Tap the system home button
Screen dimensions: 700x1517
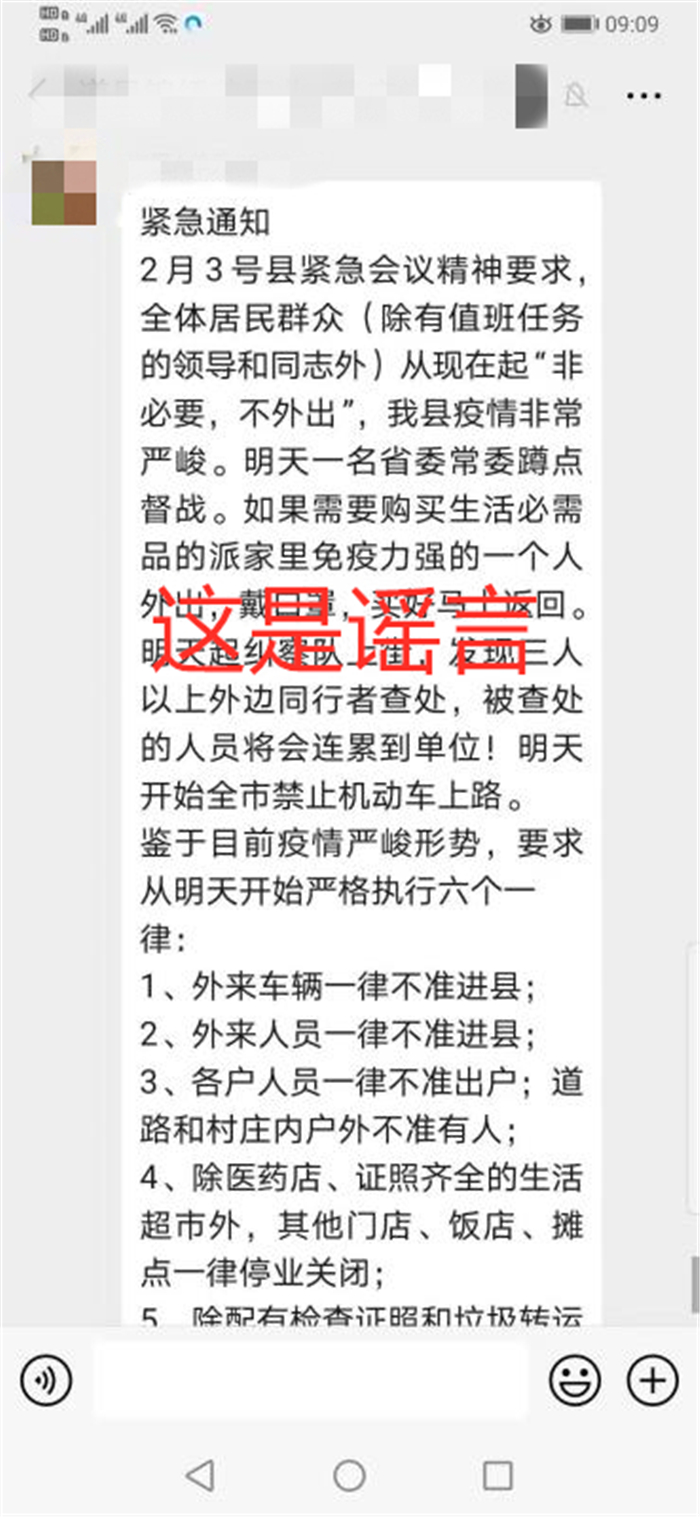click(x=349, y=1475)
